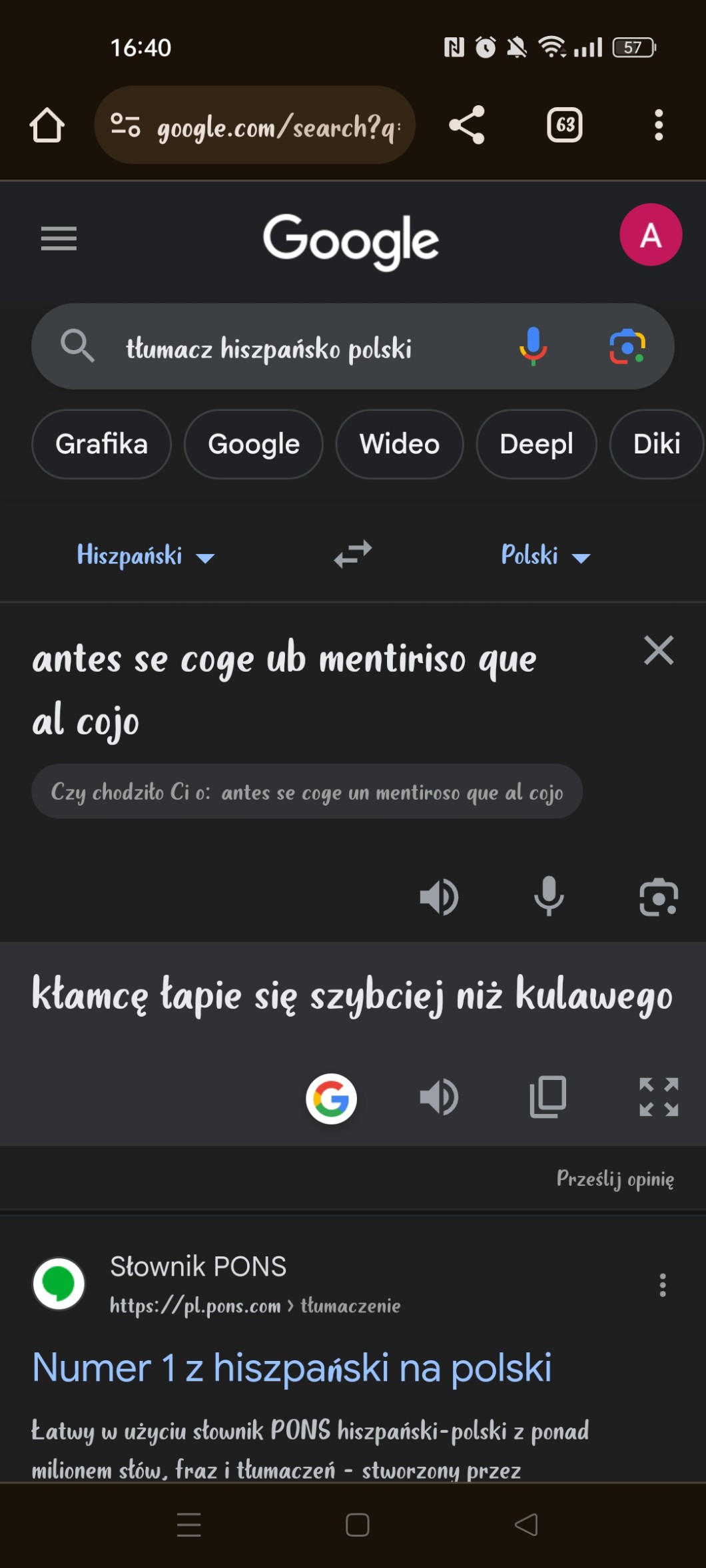Copy the Polish translation

[548, 1097]
